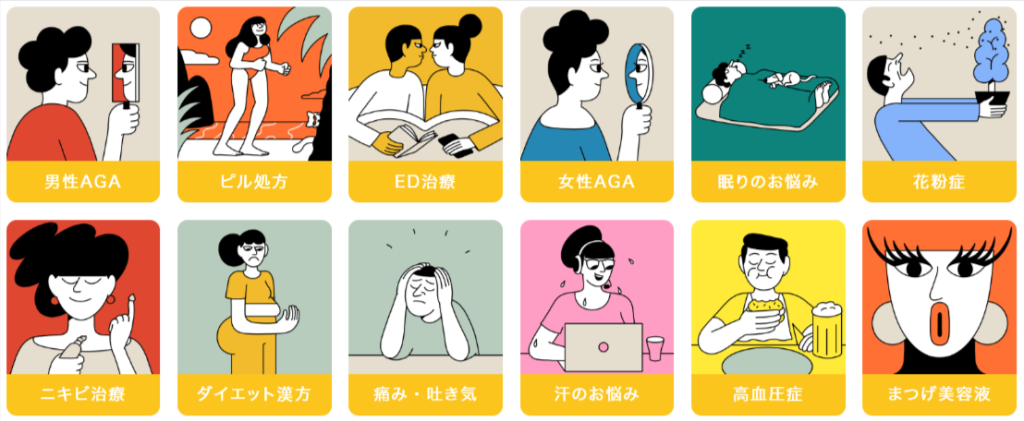
Task: Open the 男性AGA category card
Action: (83, 105)
